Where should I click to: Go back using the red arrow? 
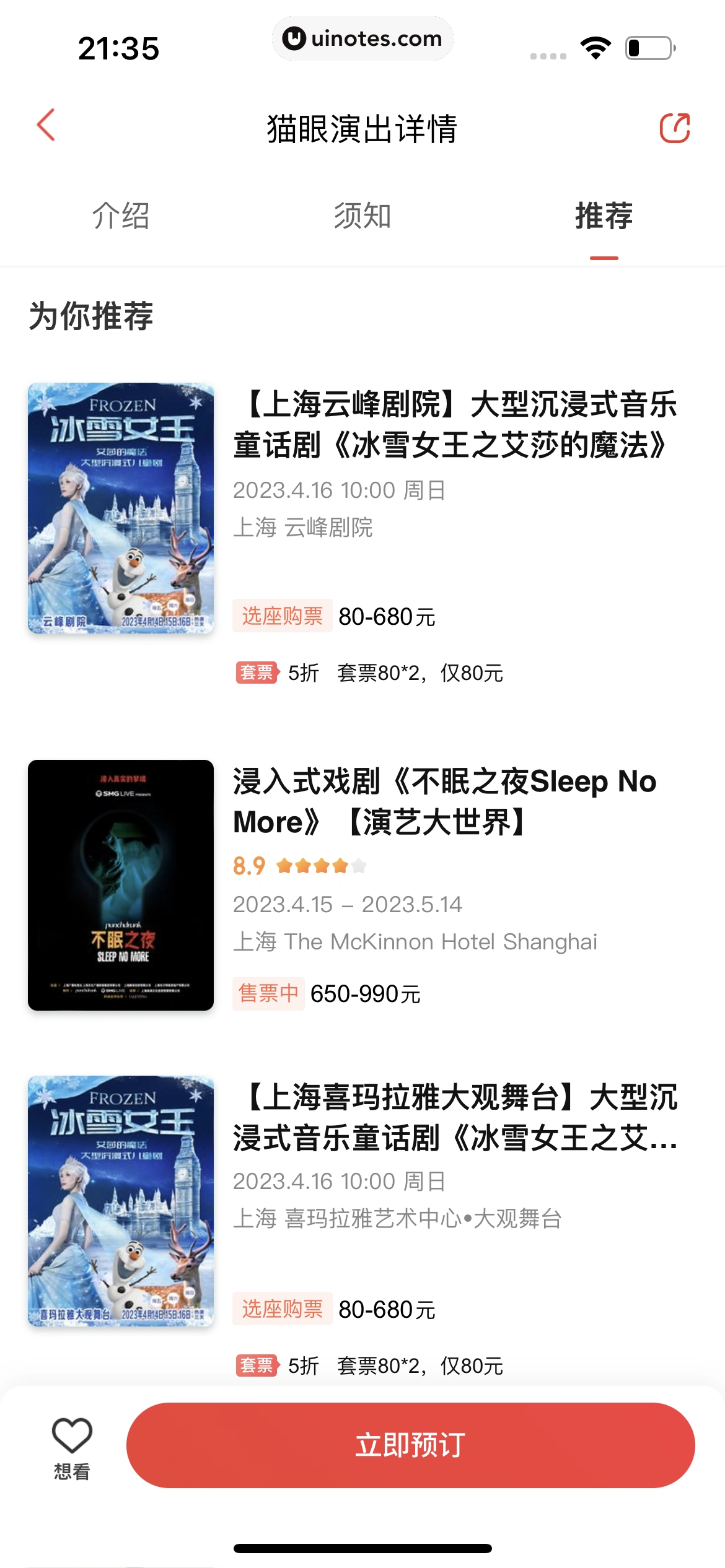click(x=46, y=126)
